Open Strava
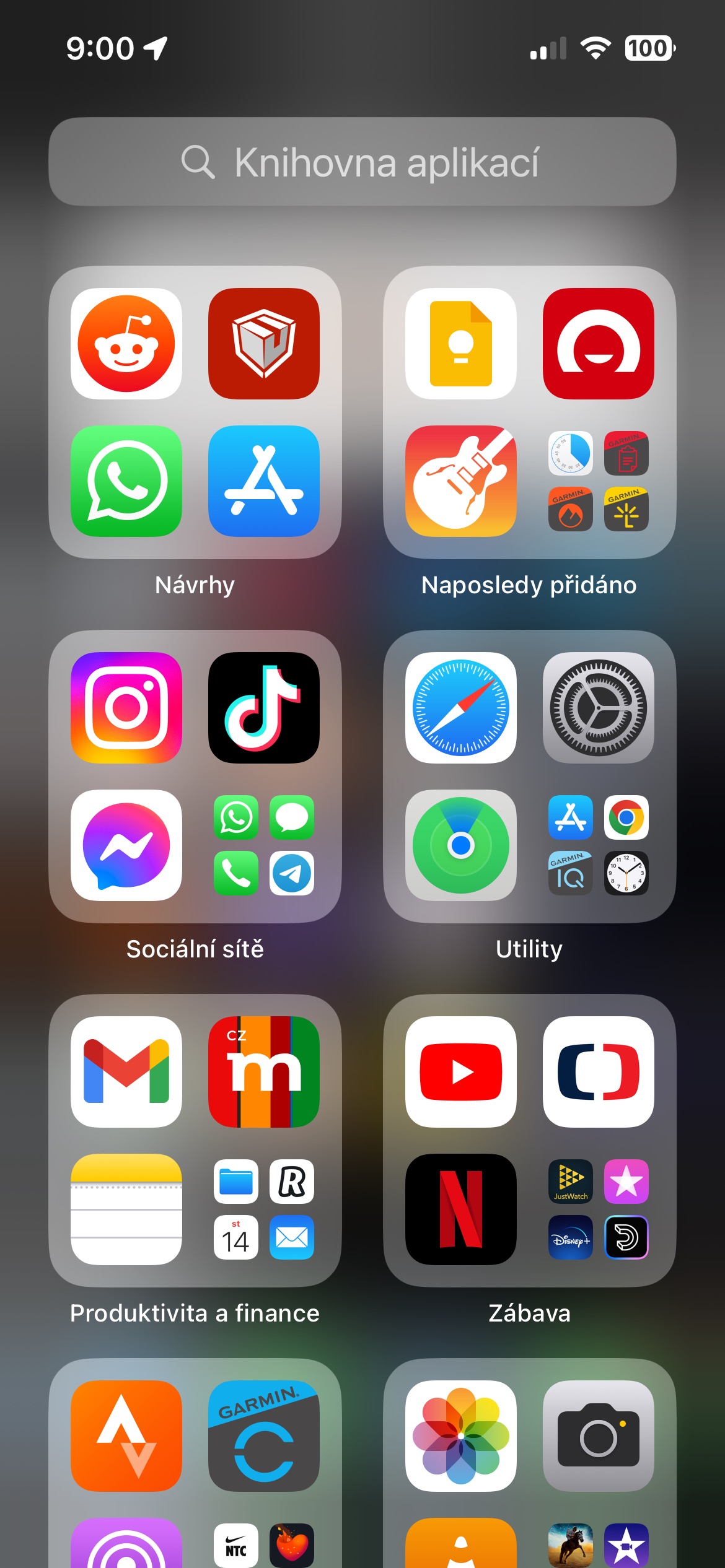This screenshot has width=725, height=1568. point(126,1436)
